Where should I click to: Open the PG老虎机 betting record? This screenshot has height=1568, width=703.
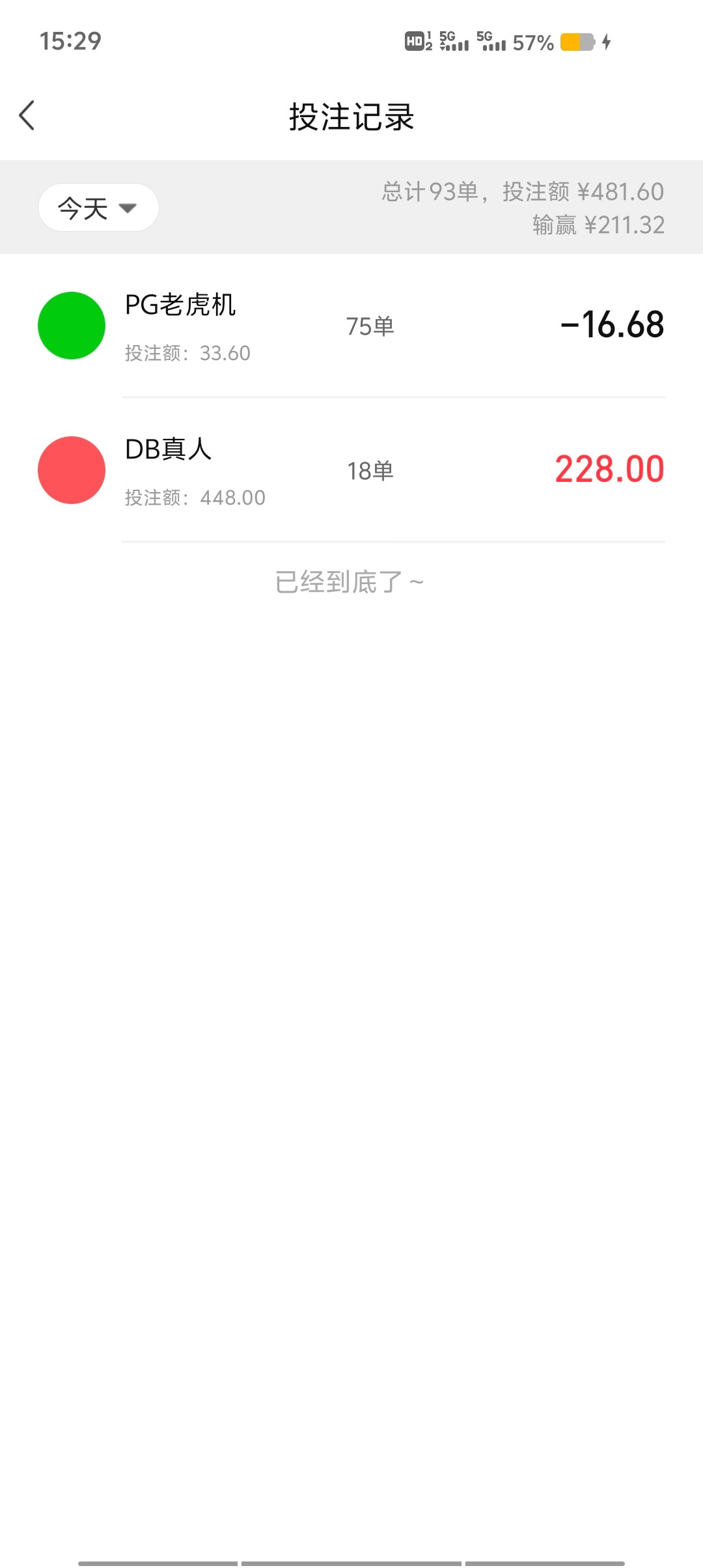351,326
